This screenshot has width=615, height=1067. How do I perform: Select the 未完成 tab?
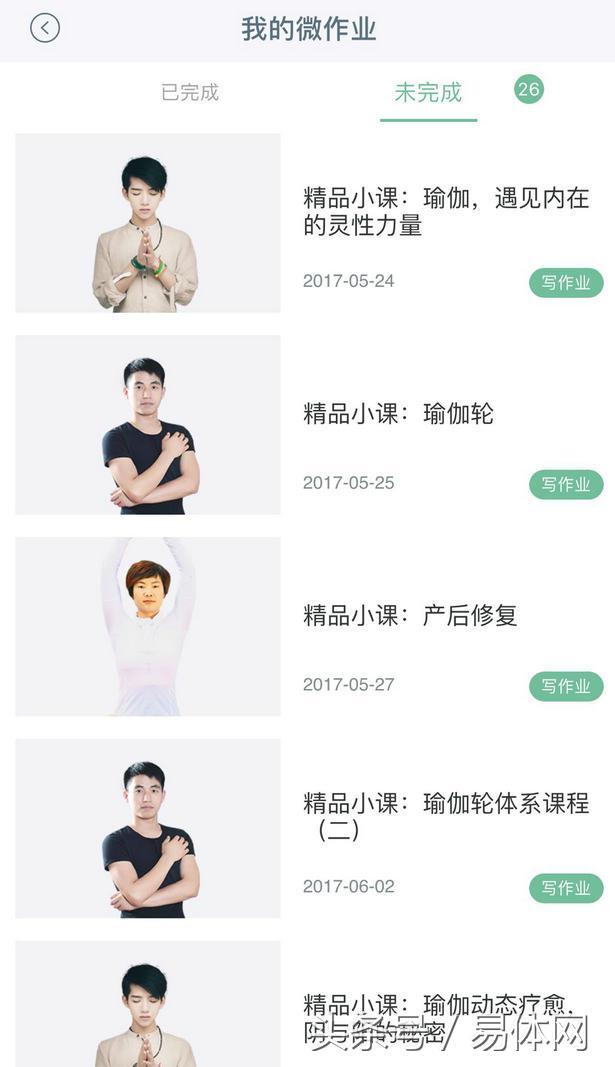(x=428, y=92)
